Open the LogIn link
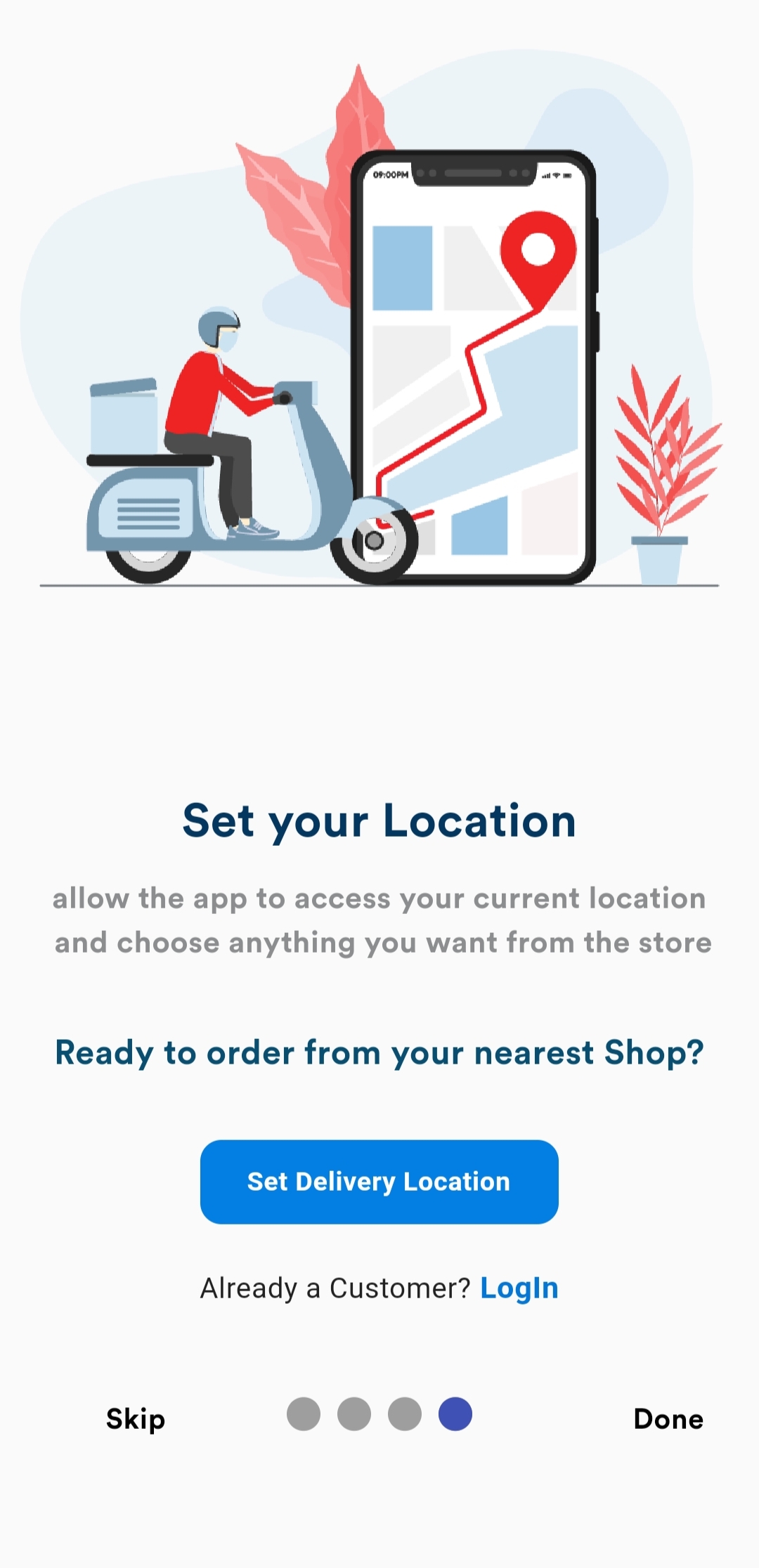The height and width of the screenshot is (1568, 759). (x=519, y=1288)
